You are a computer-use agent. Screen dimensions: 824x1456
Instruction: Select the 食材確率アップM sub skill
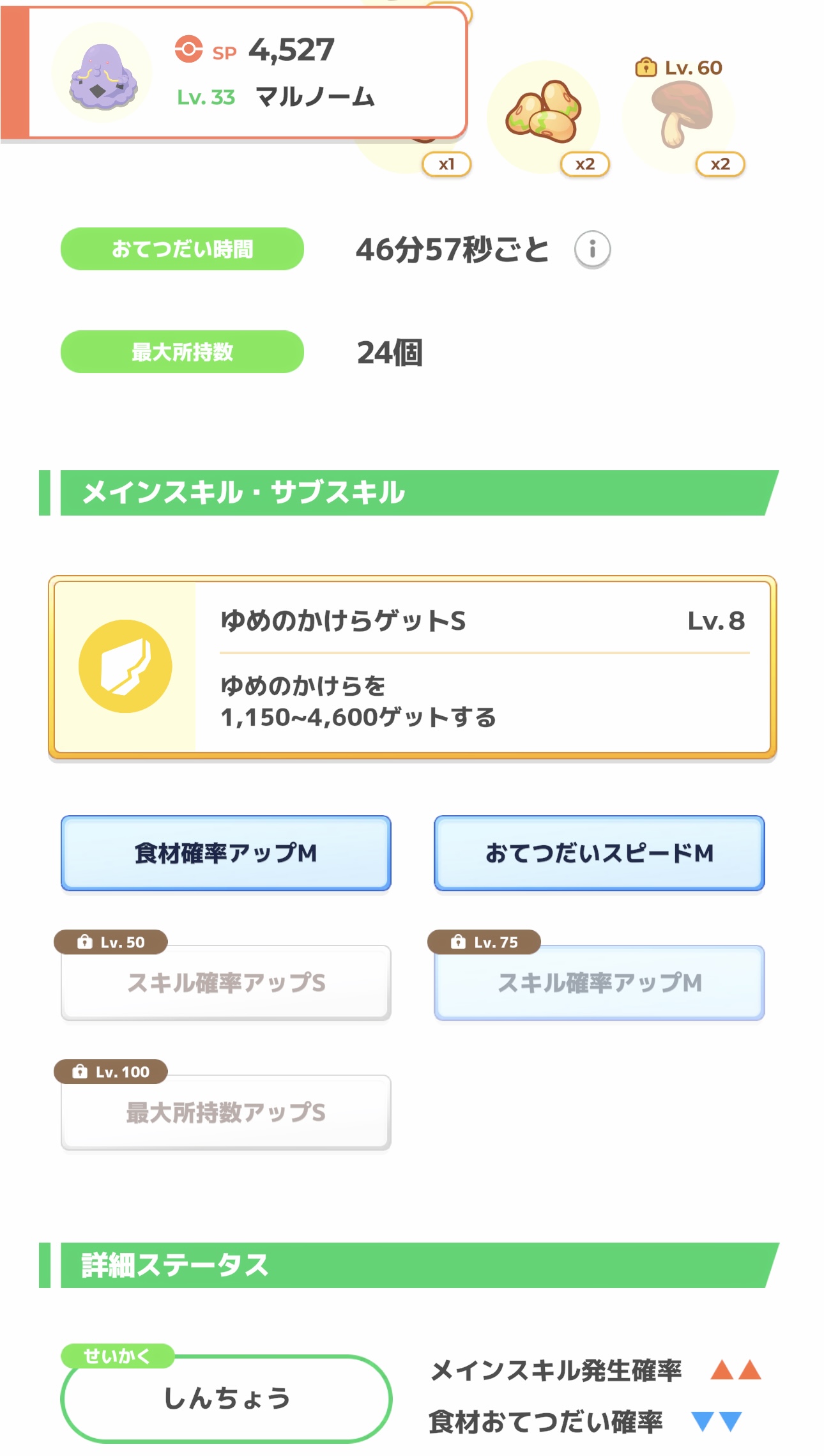point(226,853)
